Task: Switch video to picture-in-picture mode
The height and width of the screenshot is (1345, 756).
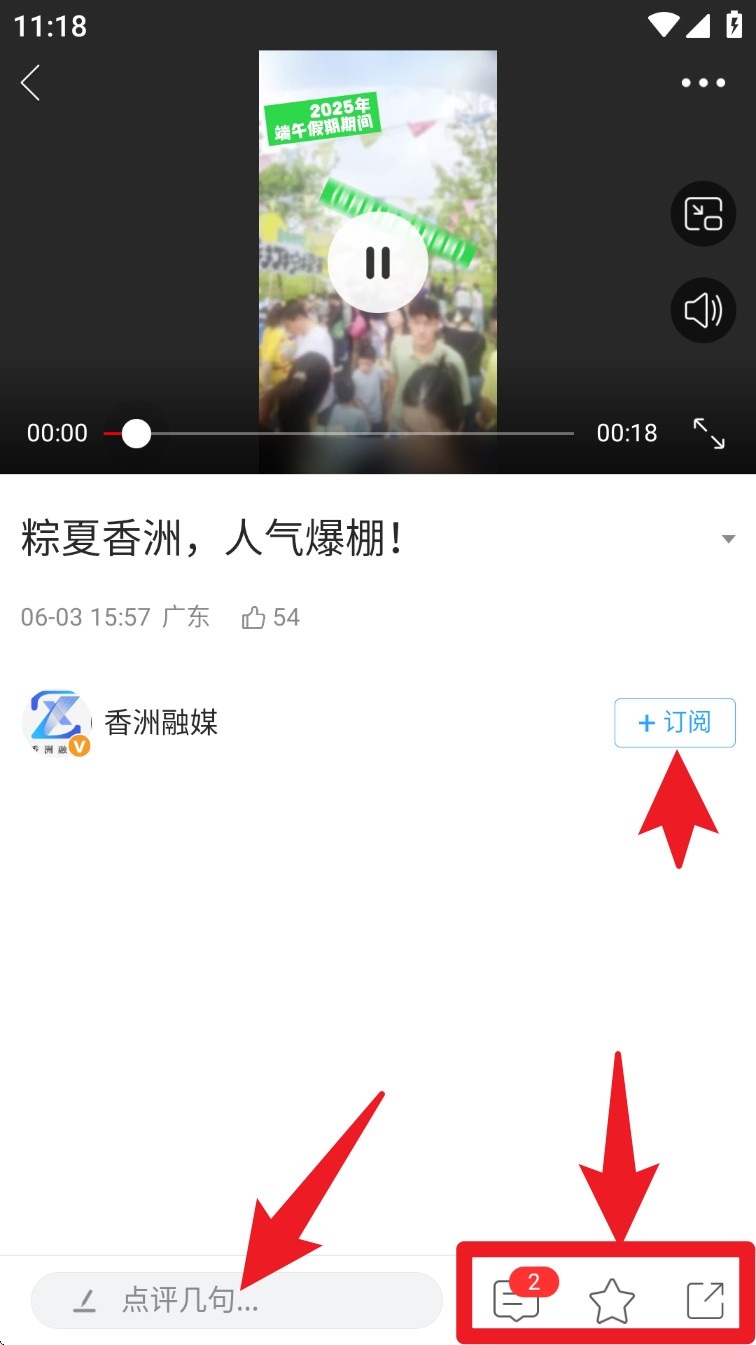Action: pos(703,214)
